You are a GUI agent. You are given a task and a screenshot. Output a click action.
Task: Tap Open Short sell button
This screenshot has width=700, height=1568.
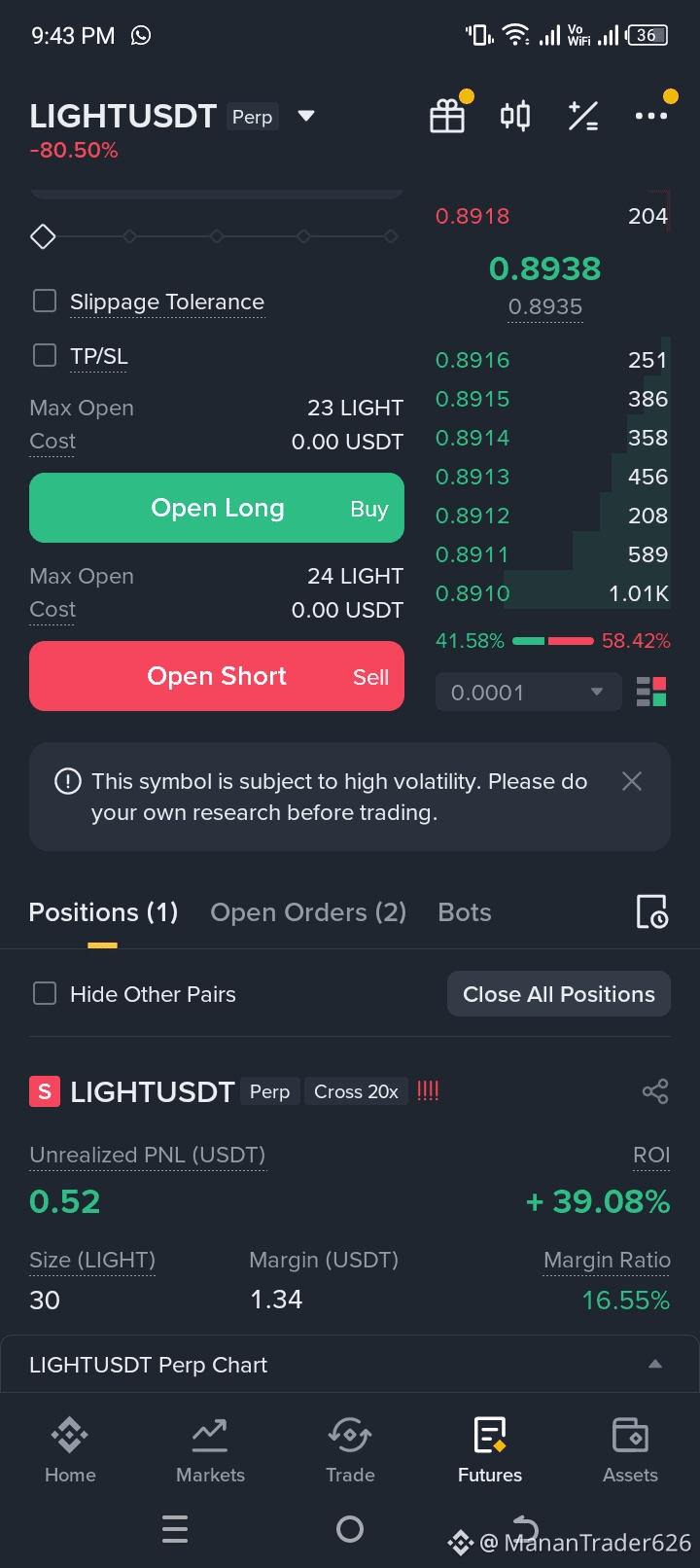[x=217, y=676]
